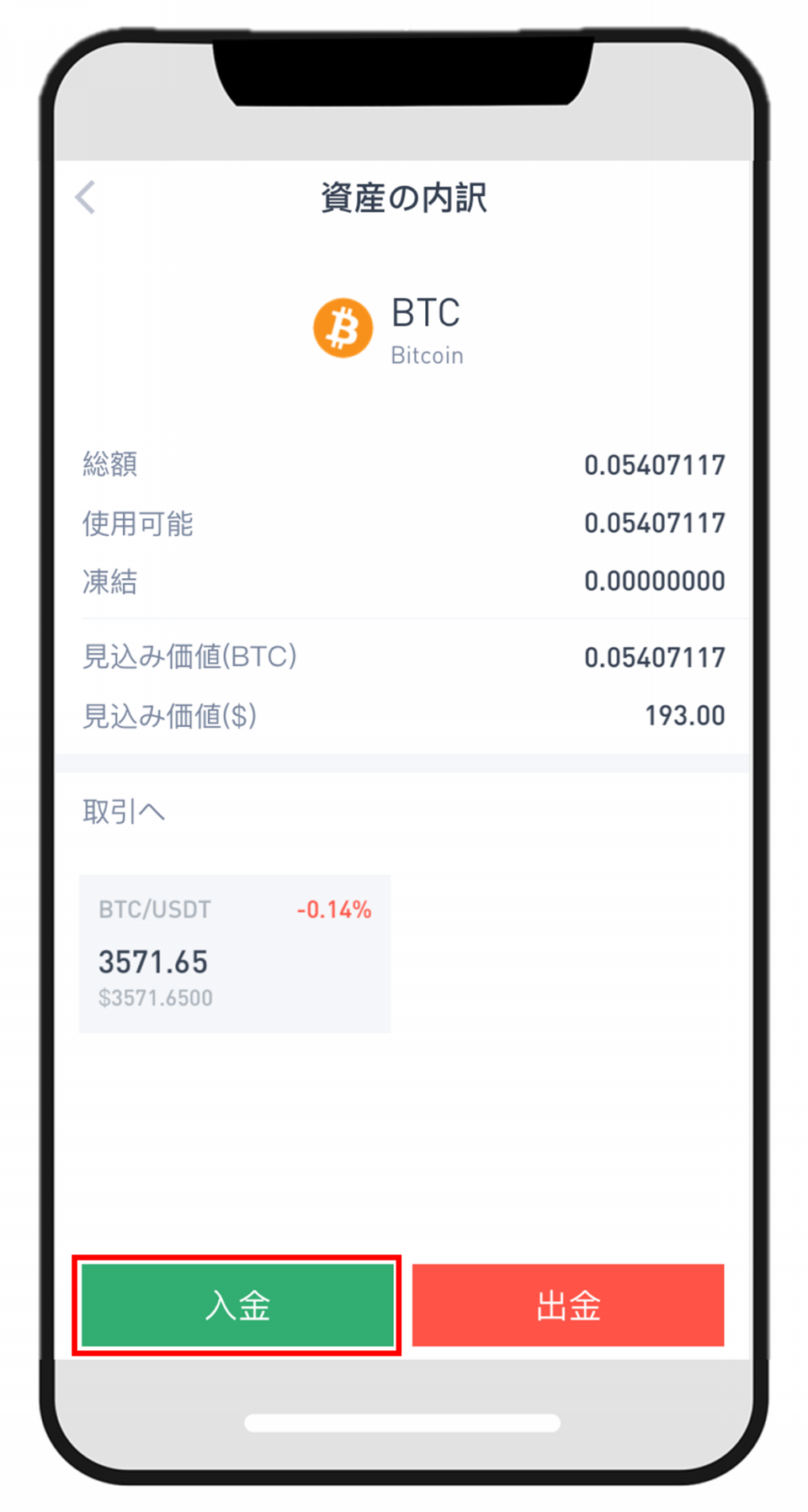Open the BTC/USDT trading pair card
808x1512 pixels.
coord(235,953)
